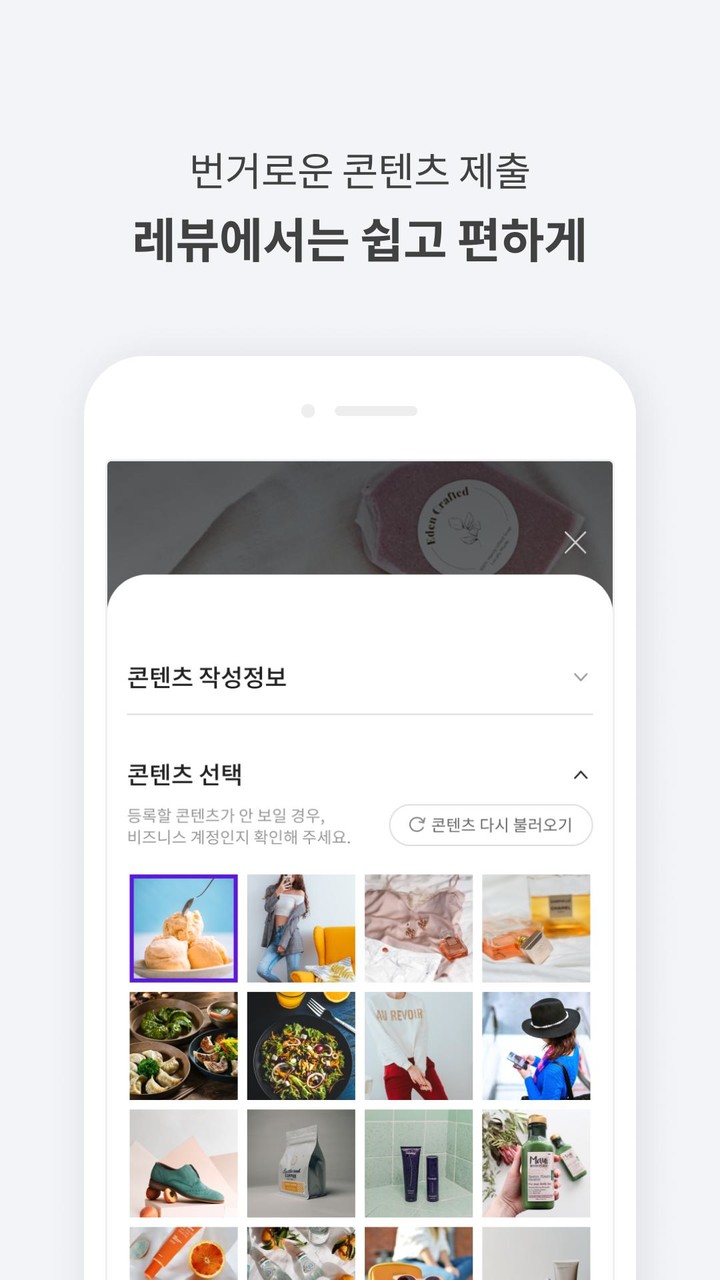Select the pink lingerie flat-lay thumbnail

coord(418,928)
